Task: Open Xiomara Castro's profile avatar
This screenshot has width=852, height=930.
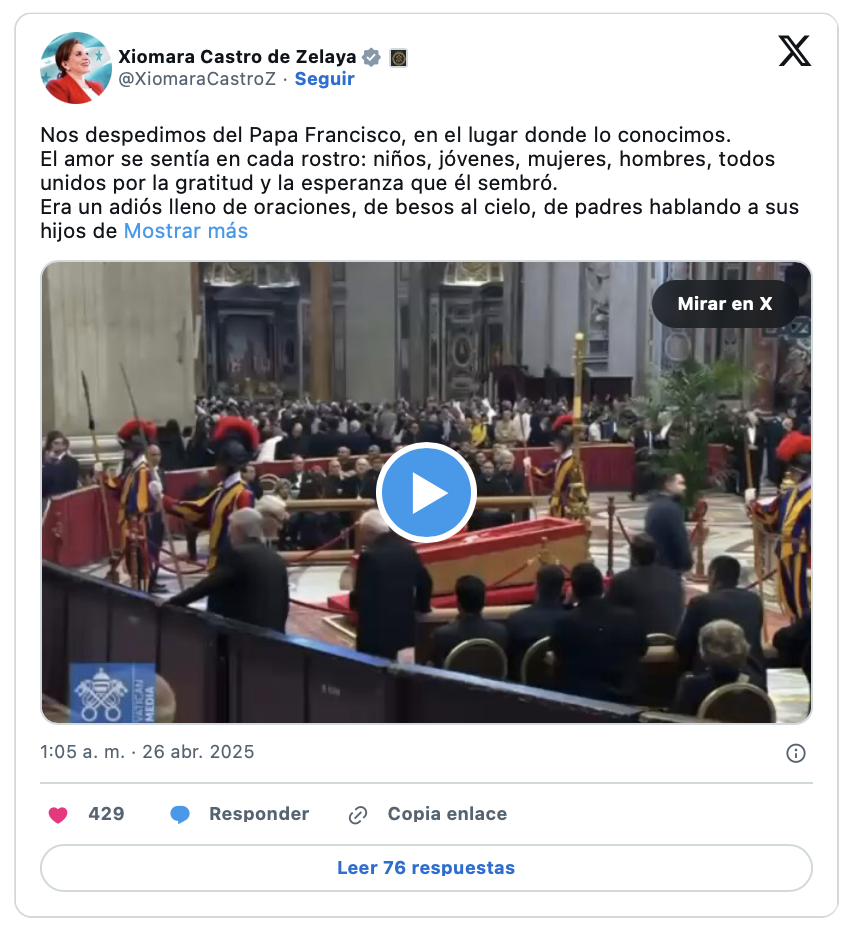Action: 76,68
